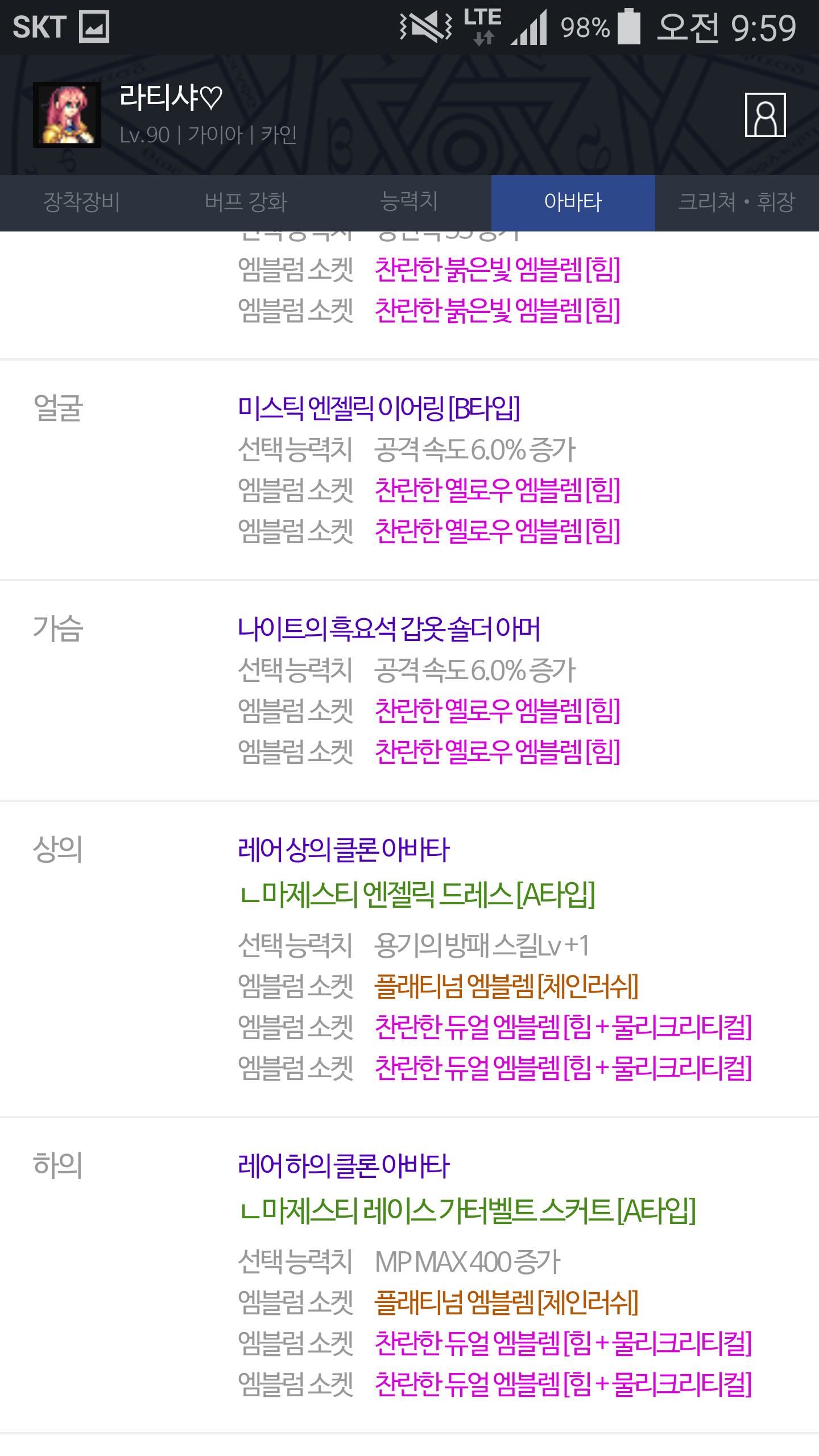Tap the 라티샤 character avatar picture

67,115
